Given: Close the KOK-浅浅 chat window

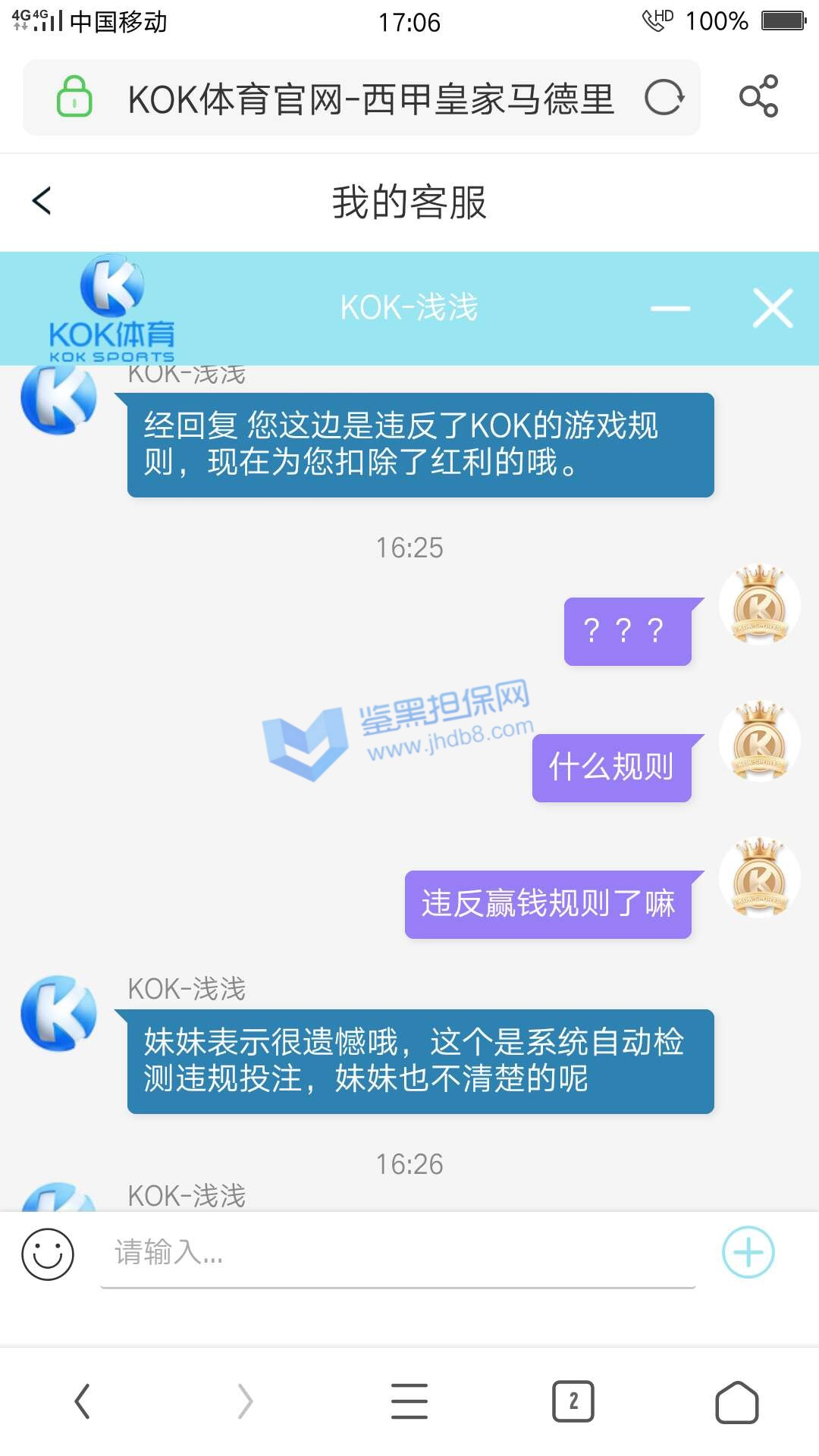Looking at the screenshot, I should [773, 308].
